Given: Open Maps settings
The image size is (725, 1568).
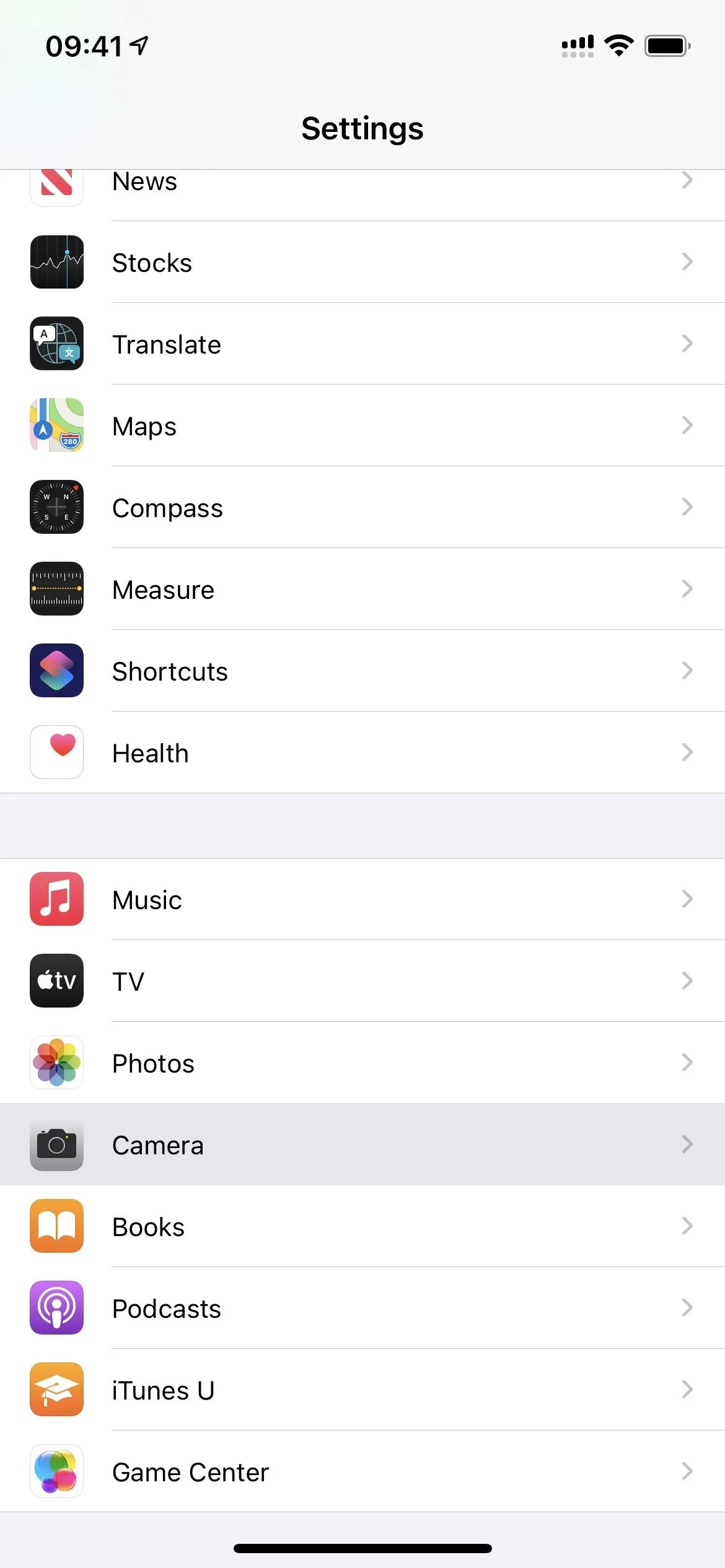Looking at the screenshot, I should (x=362, y=425).
